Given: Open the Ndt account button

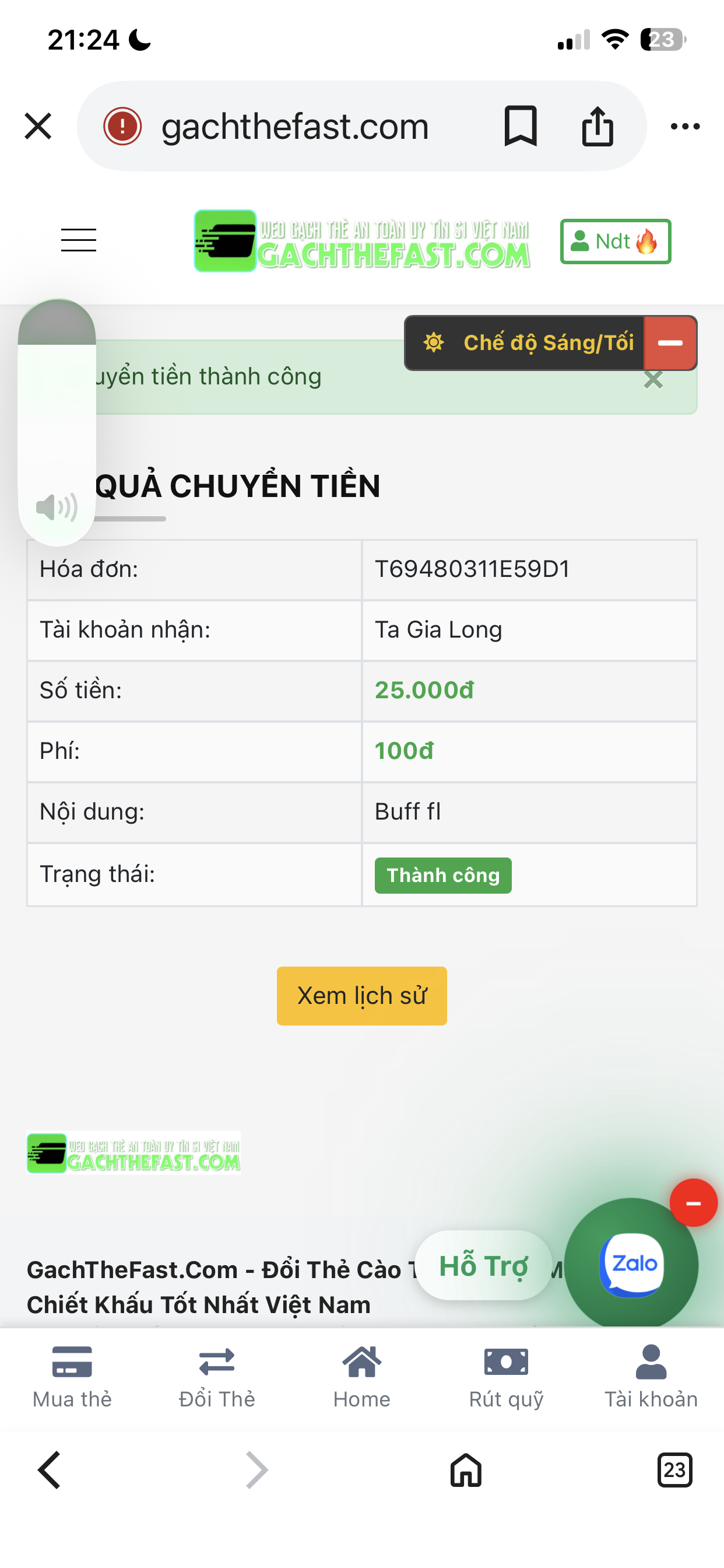Looking at the screenshot, I should (614, 242).
